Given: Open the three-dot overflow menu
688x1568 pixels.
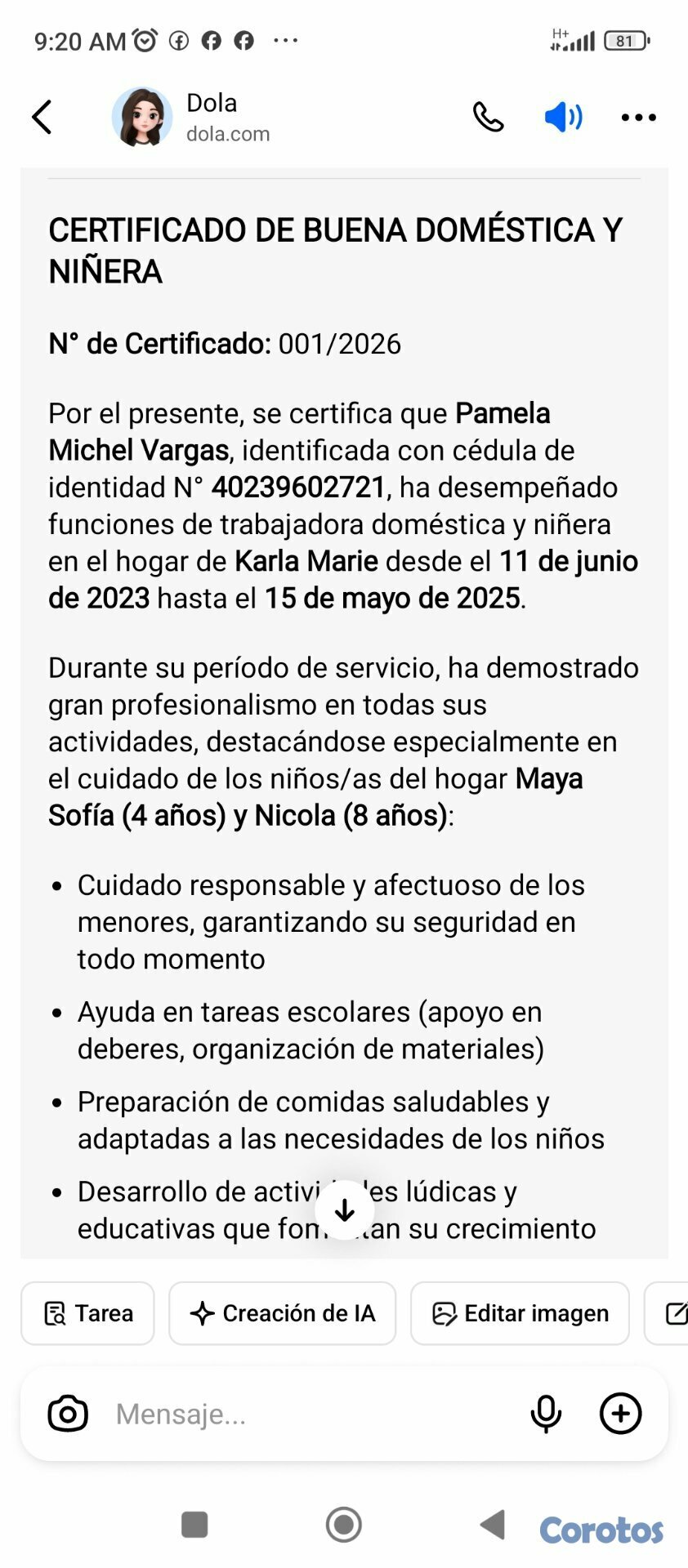Looking at the screenshot, I should pyautogui.click(x=638, y=118).
